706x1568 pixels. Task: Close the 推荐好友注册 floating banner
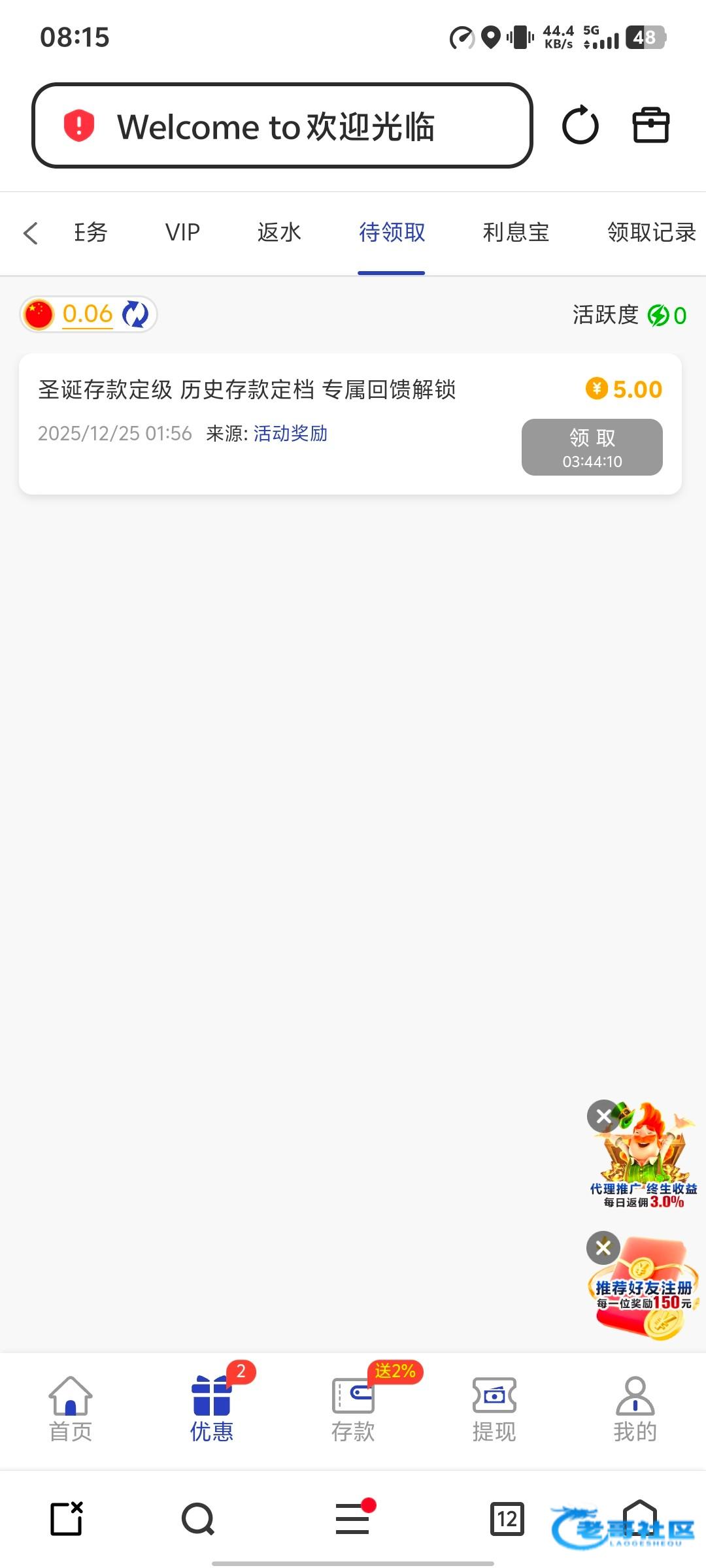pyautogui.click(x=603, y=1249)
